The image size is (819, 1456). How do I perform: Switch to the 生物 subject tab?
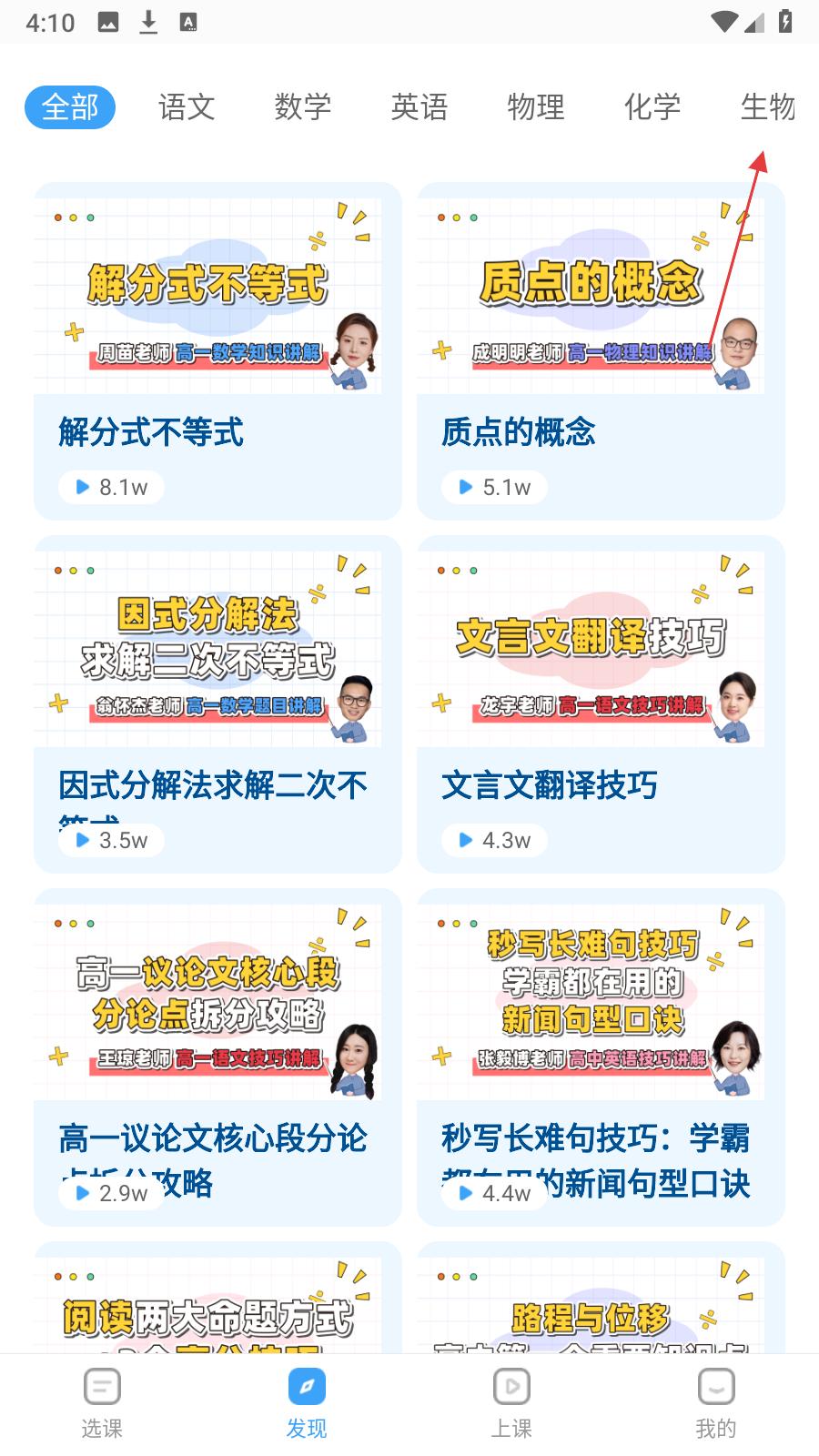pos(767,107)
